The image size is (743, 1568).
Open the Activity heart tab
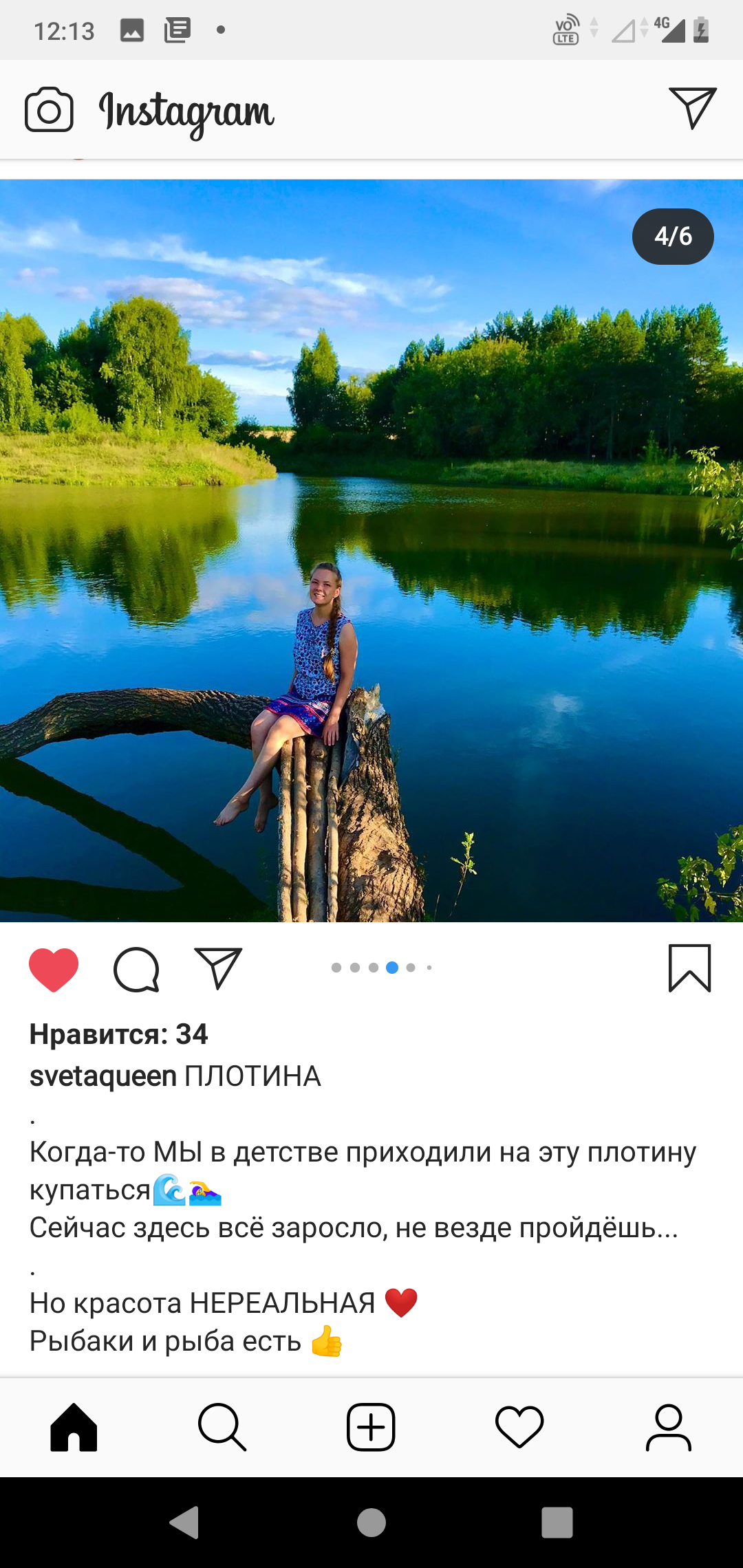coord(519,1428)
